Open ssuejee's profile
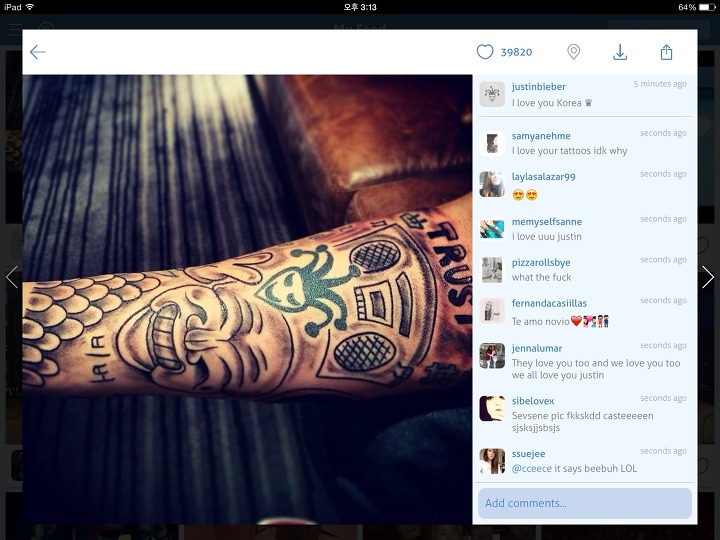This screenshot has height=540, width=720. pos(528,454)
